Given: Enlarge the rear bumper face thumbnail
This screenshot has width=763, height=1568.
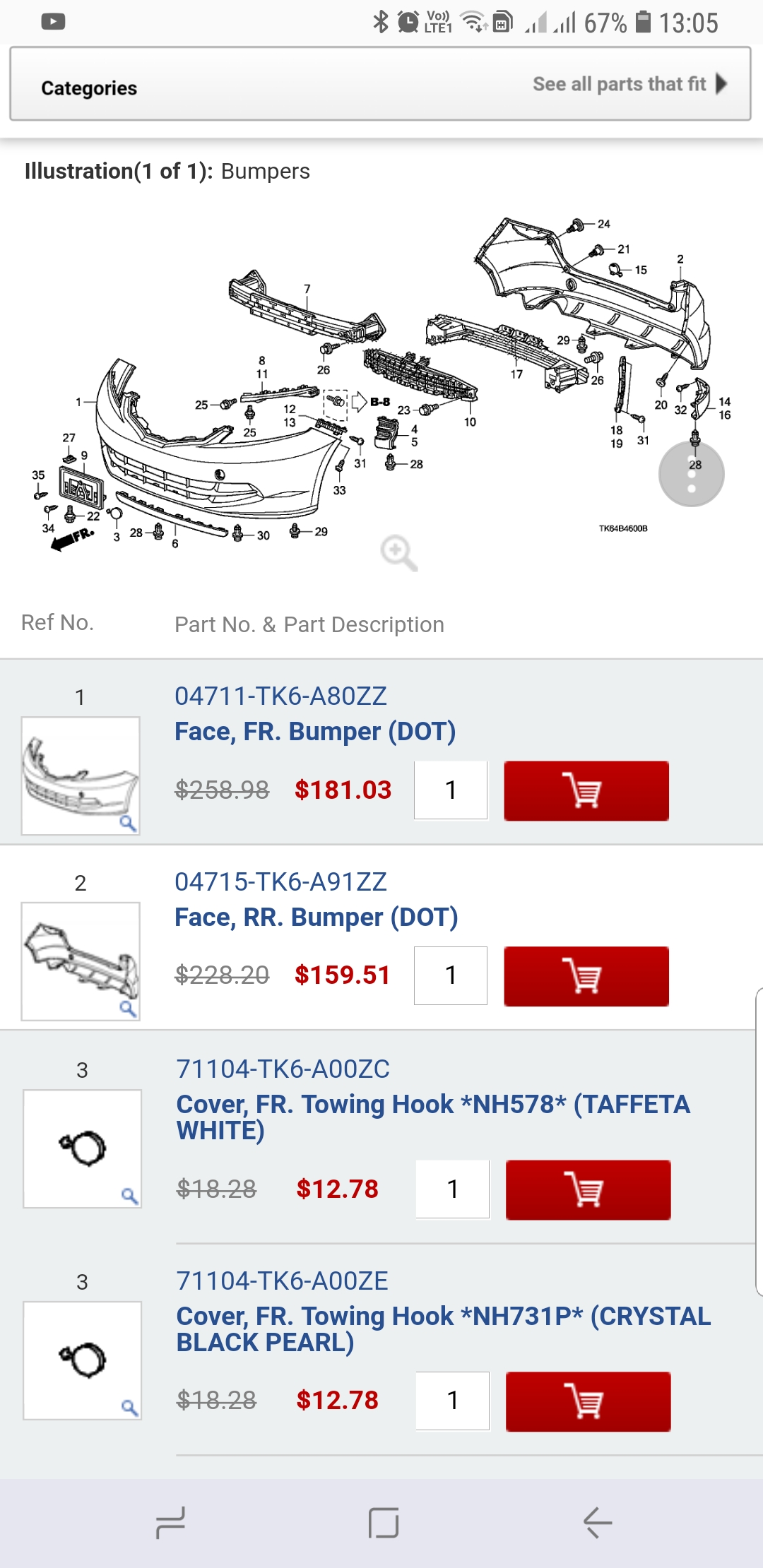Looking at the screenshot, I should [81, 961].
